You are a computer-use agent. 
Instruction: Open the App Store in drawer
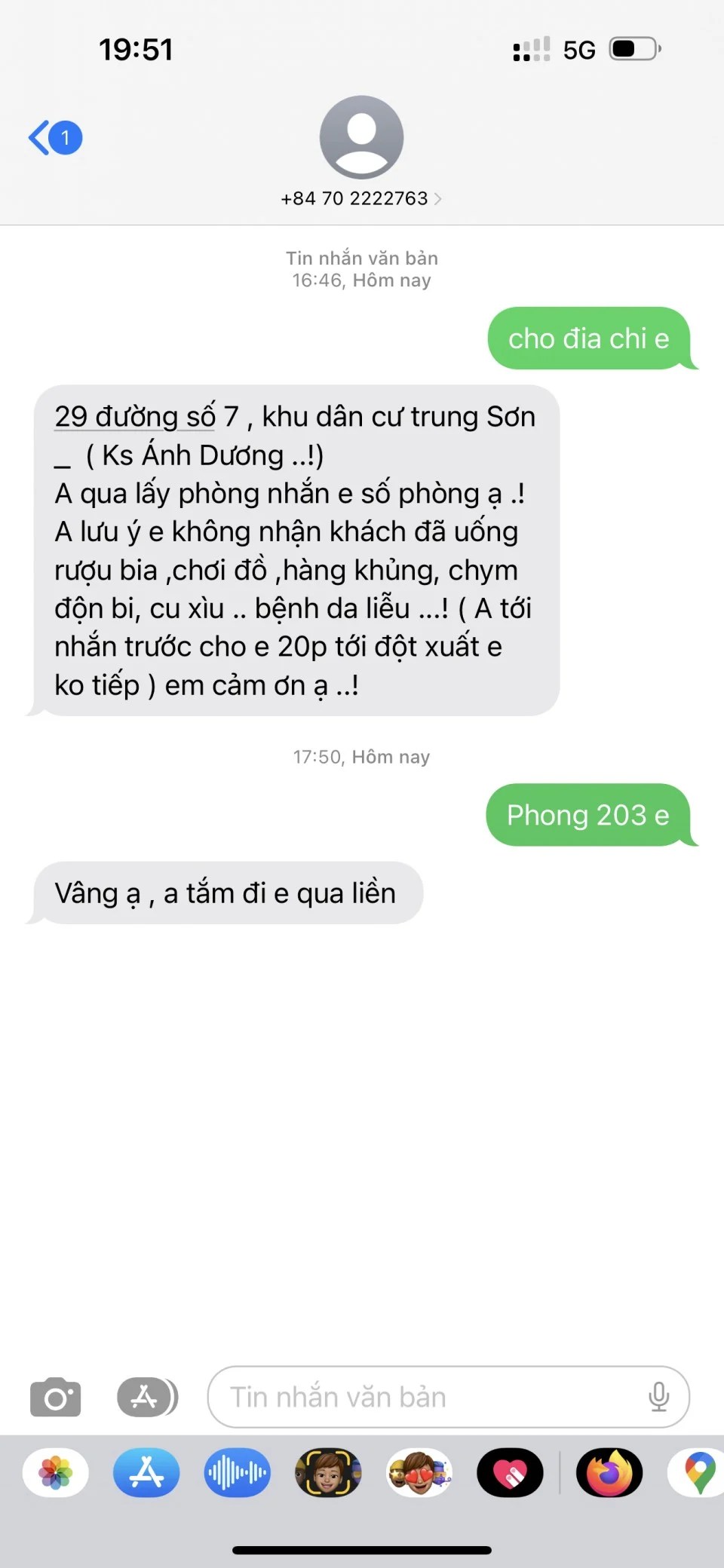click(x=146, y=1472)
